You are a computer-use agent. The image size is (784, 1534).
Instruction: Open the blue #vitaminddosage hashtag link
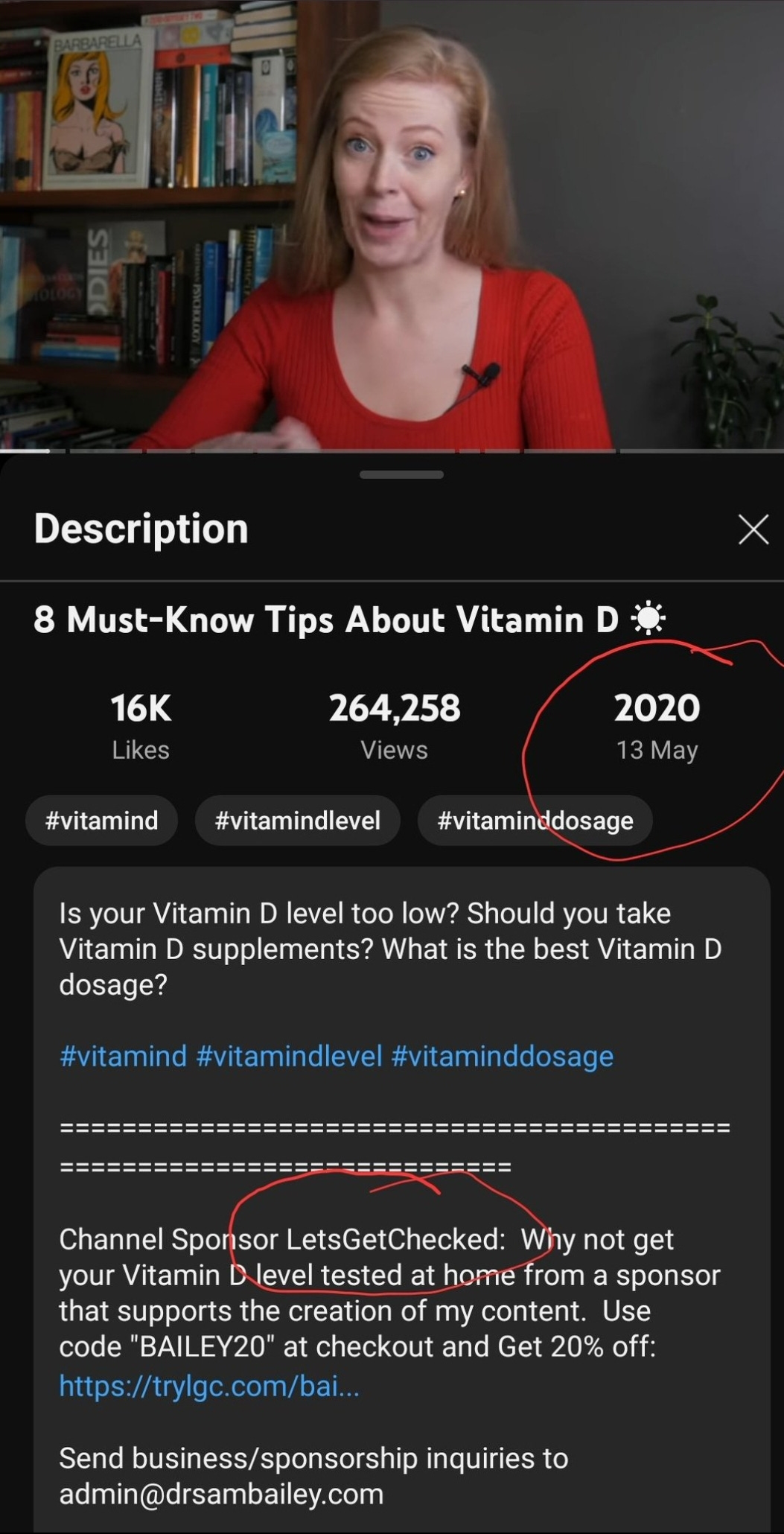coord(503,1056)
